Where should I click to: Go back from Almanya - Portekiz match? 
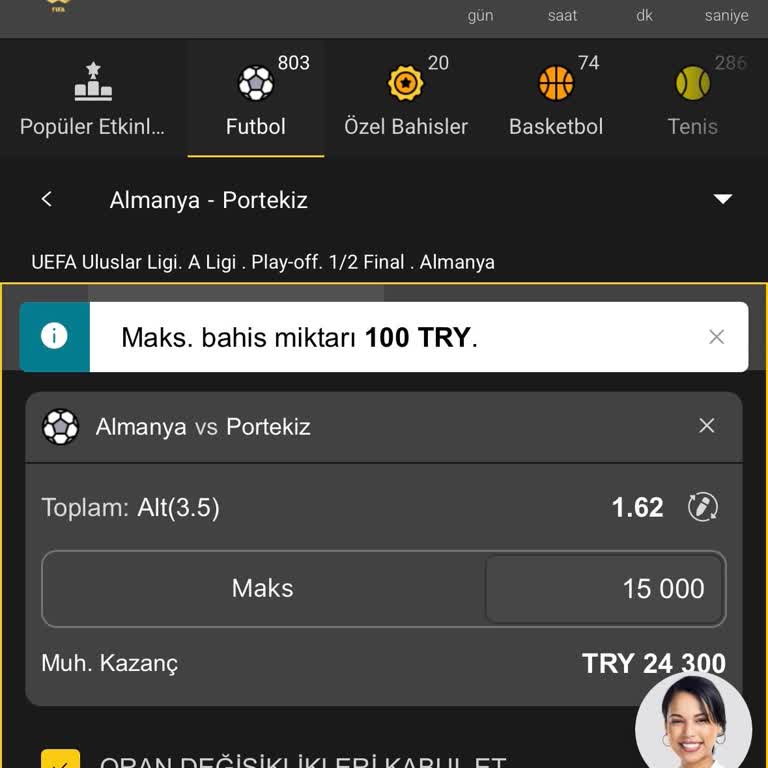47,200
